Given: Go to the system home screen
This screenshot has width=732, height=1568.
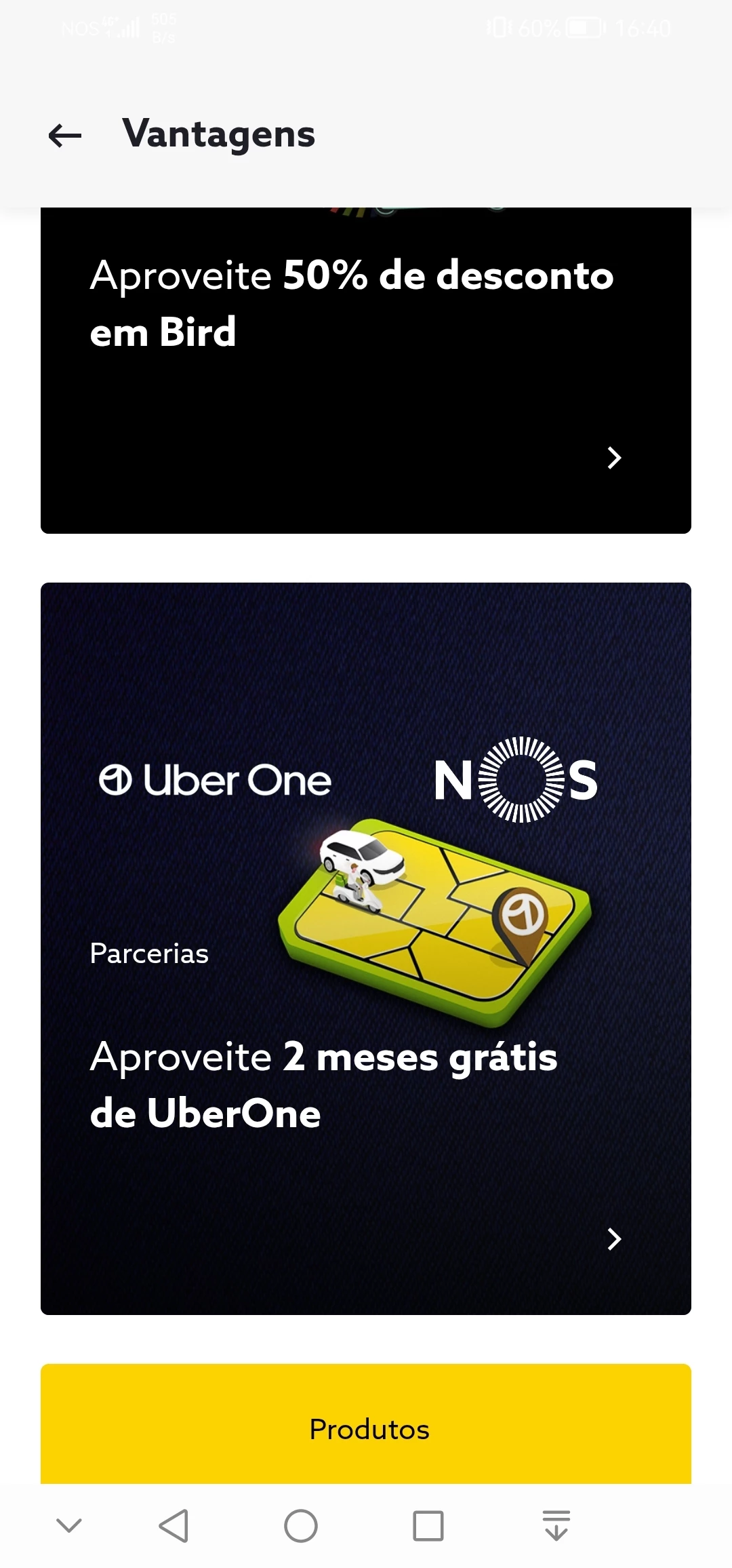Looking at the screenshot, I should [x=301, y=1527].
